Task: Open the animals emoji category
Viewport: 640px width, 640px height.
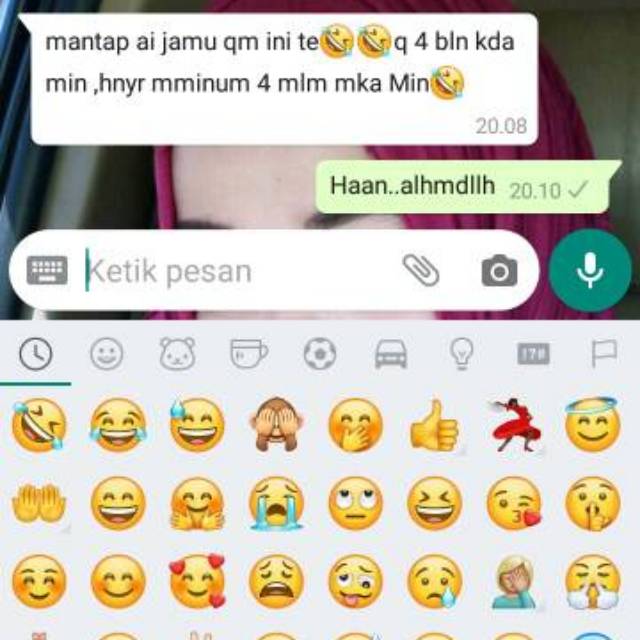Action: [x=178, y=353]
